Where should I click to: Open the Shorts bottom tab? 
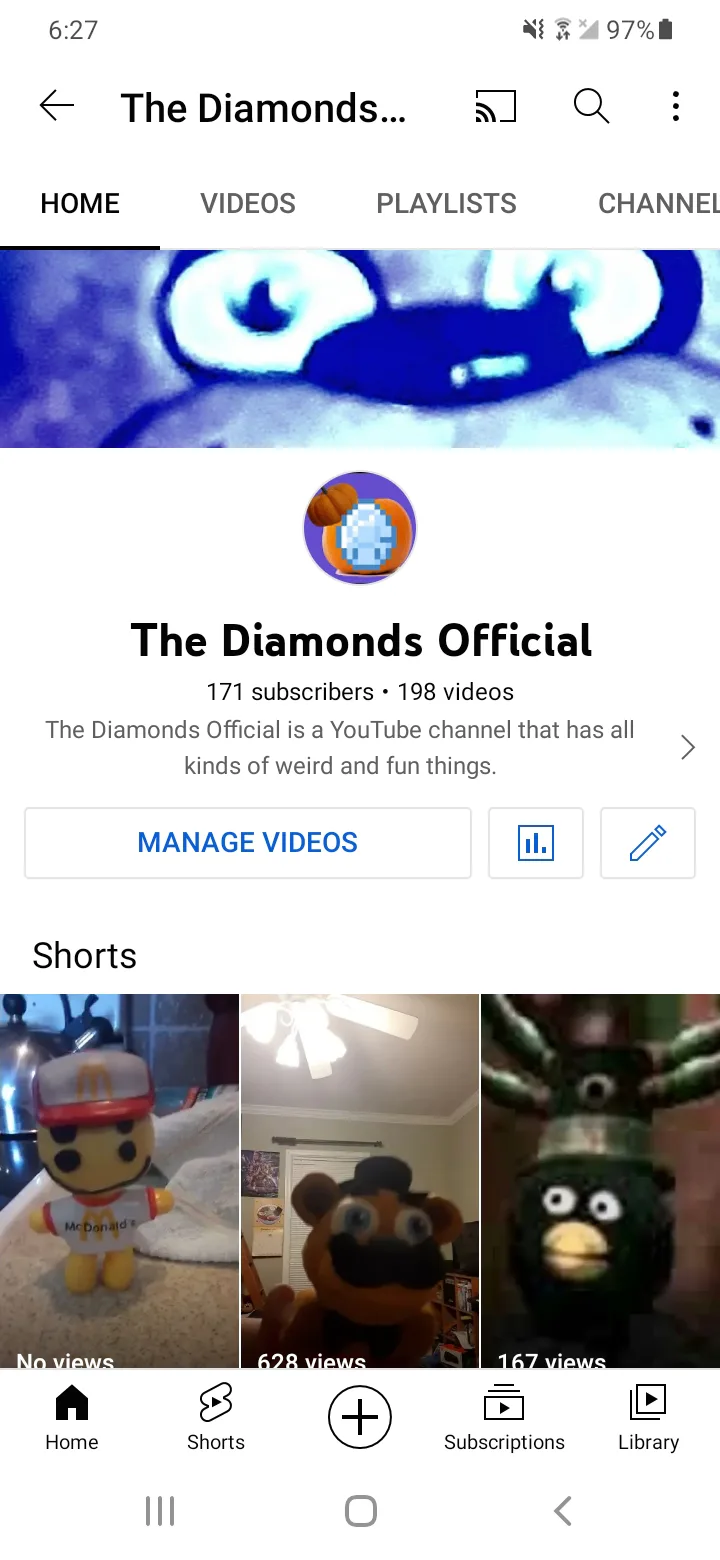click(x=216, y=1417)
